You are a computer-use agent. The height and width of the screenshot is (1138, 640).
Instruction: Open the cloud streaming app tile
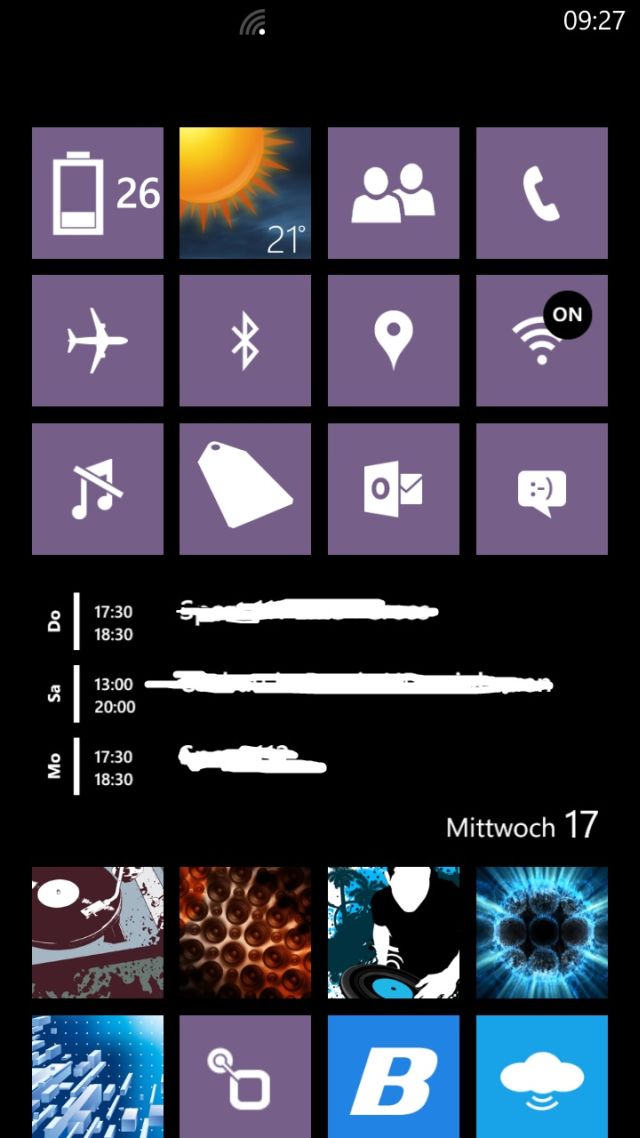(541, 1077)
